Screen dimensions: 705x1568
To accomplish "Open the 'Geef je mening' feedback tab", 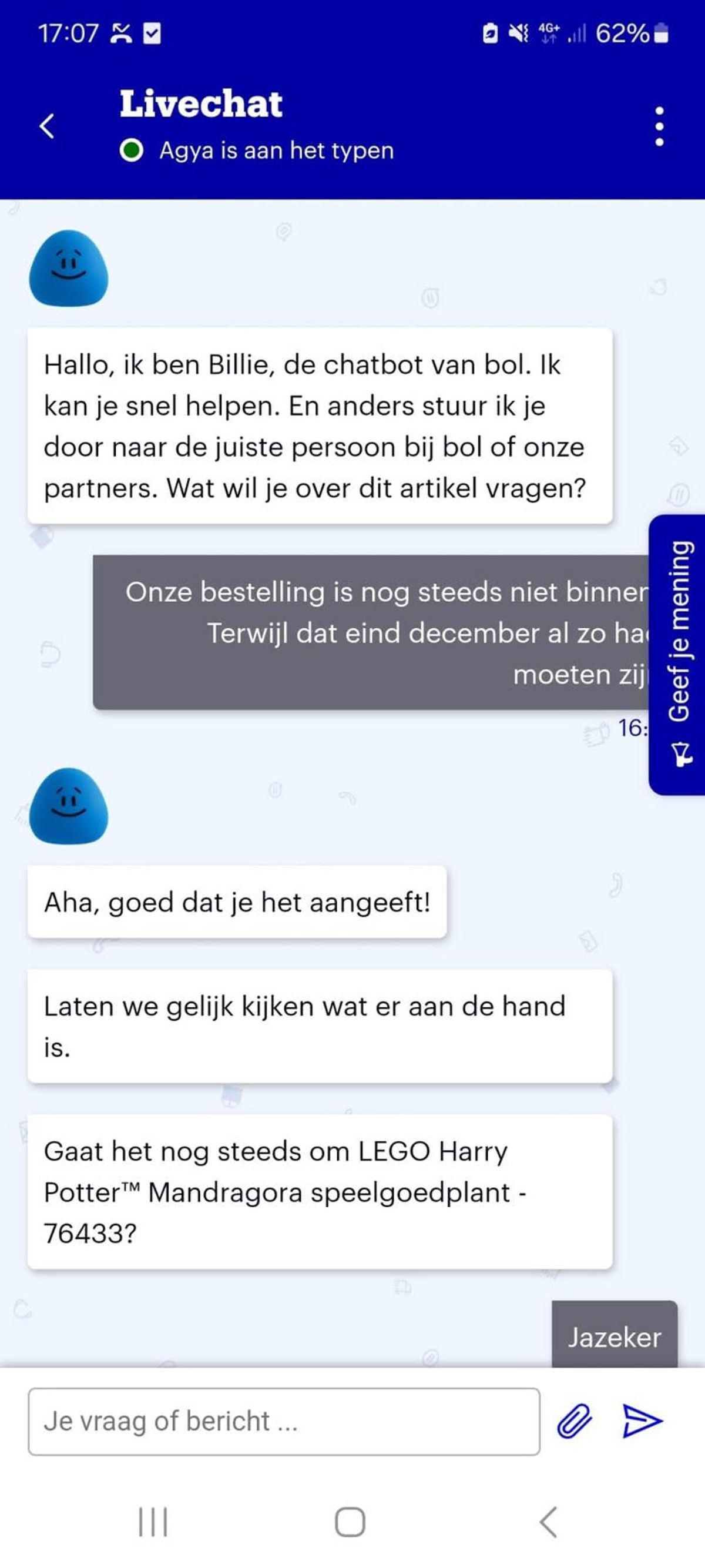I will [x=678, y=654].
